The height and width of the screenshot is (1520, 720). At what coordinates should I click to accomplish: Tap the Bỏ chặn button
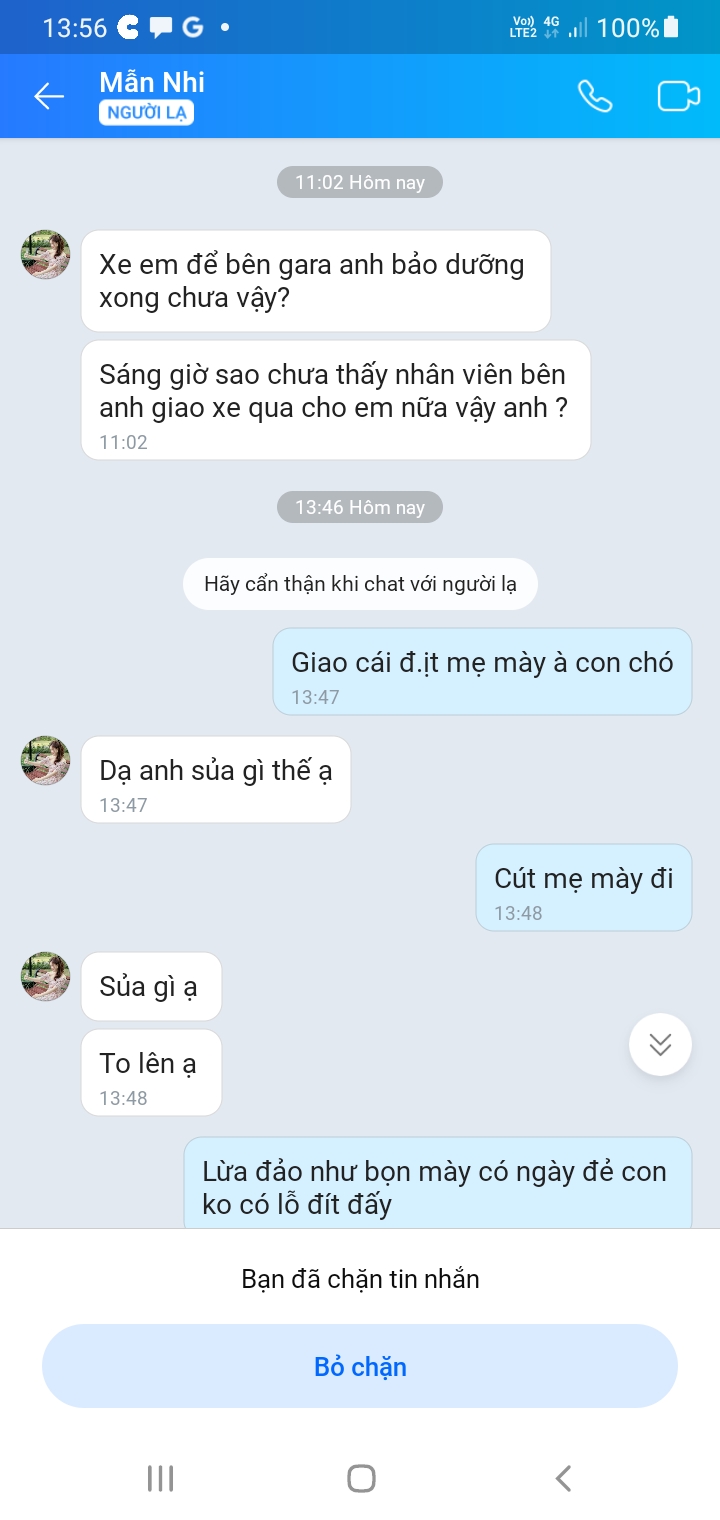(360, 1366)
